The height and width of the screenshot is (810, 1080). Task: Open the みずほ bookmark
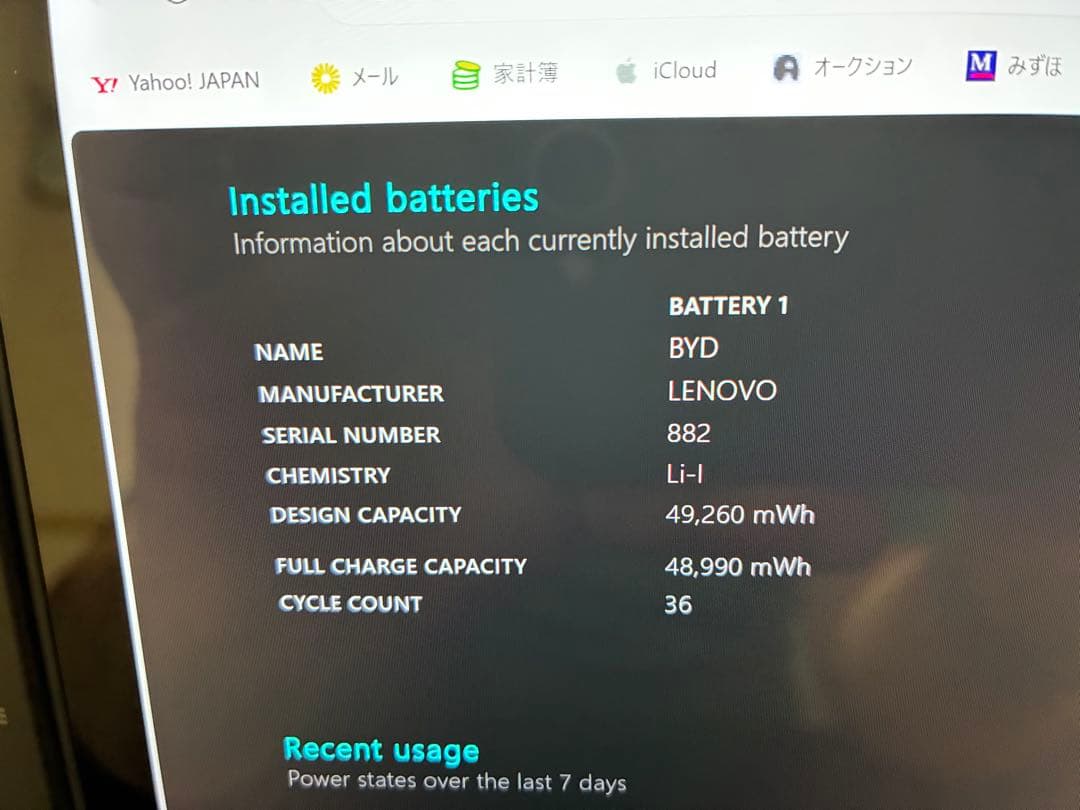click(1015, 66)
